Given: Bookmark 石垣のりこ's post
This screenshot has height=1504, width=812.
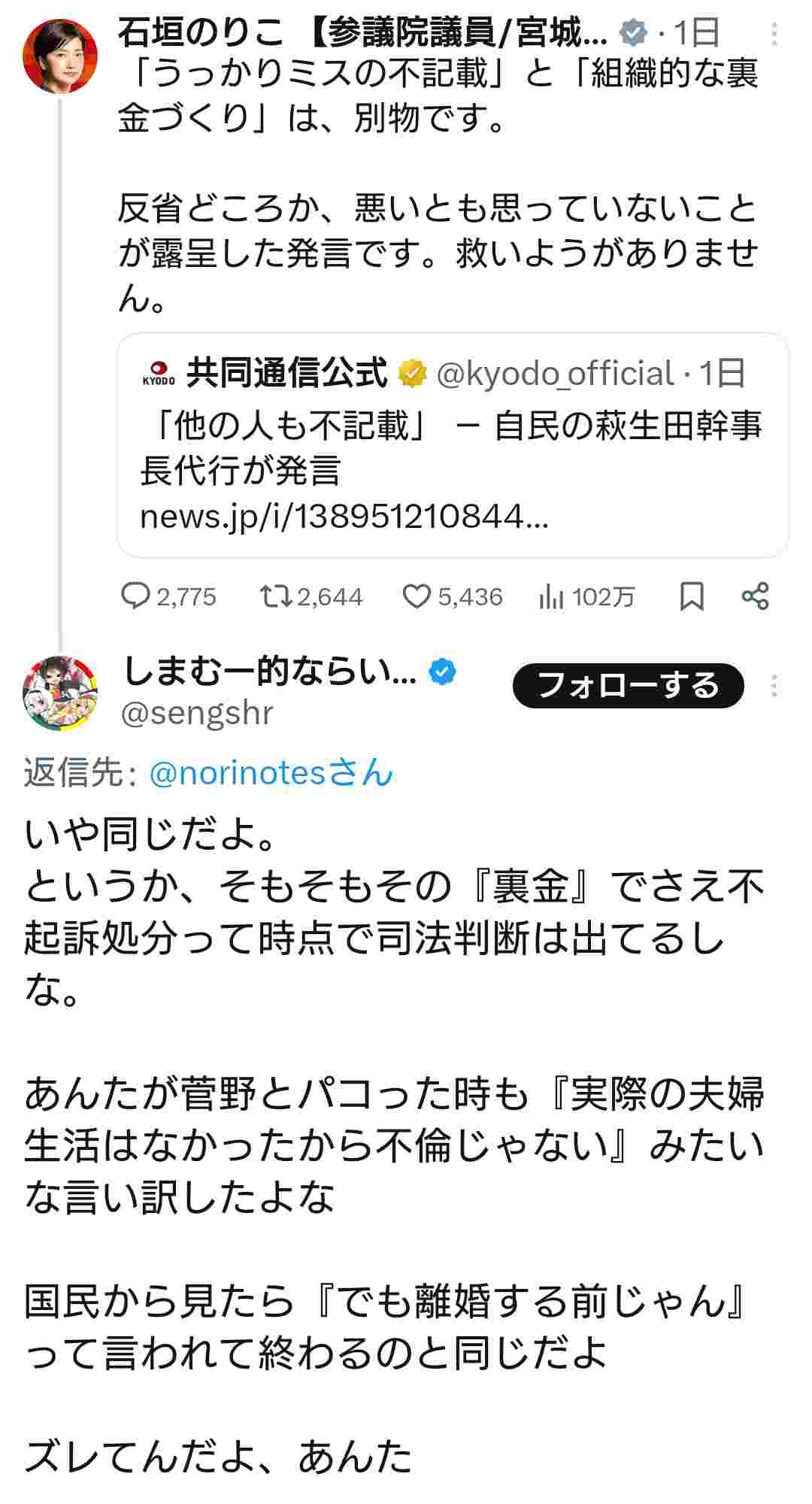Looking at the screenshot, I should coord(692,597).
